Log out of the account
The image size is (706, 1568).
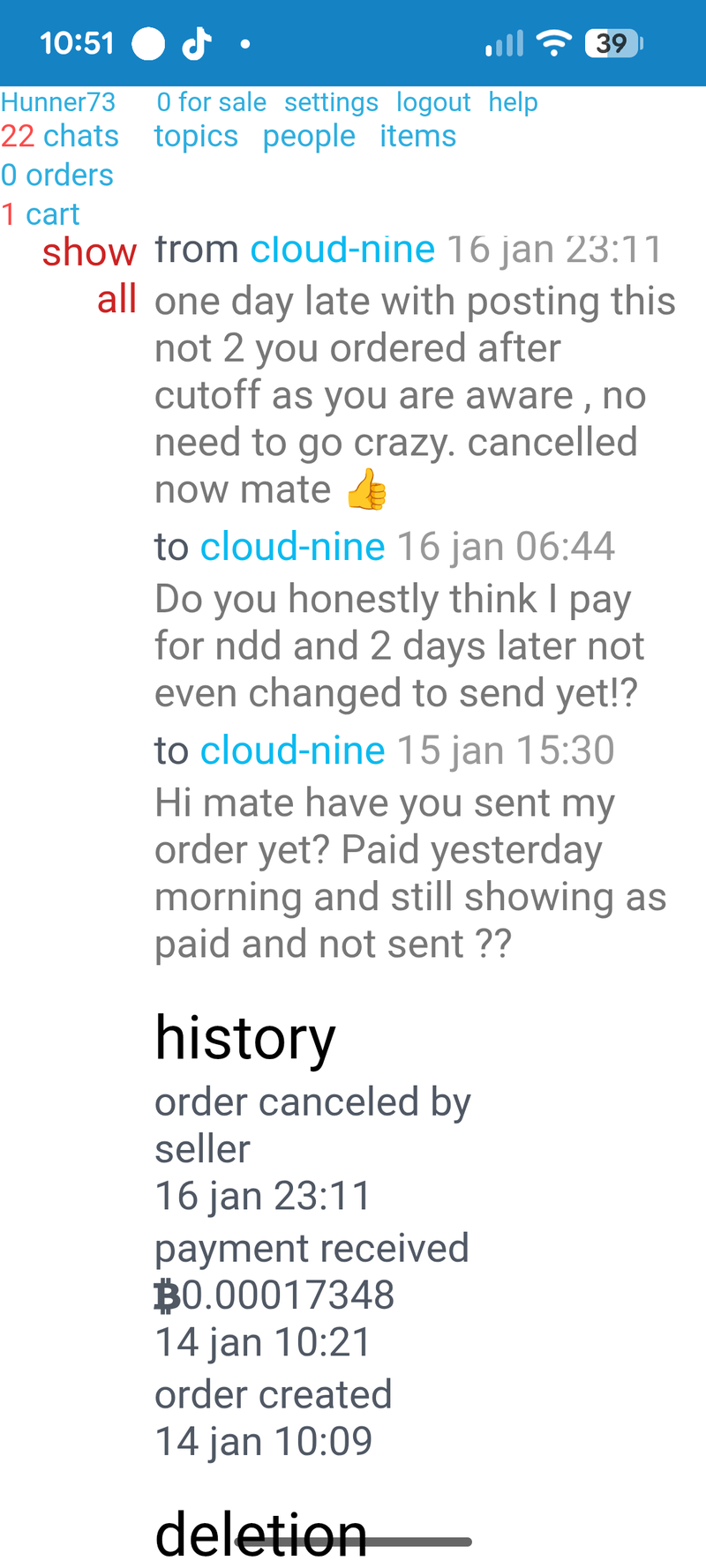(433, 102)
